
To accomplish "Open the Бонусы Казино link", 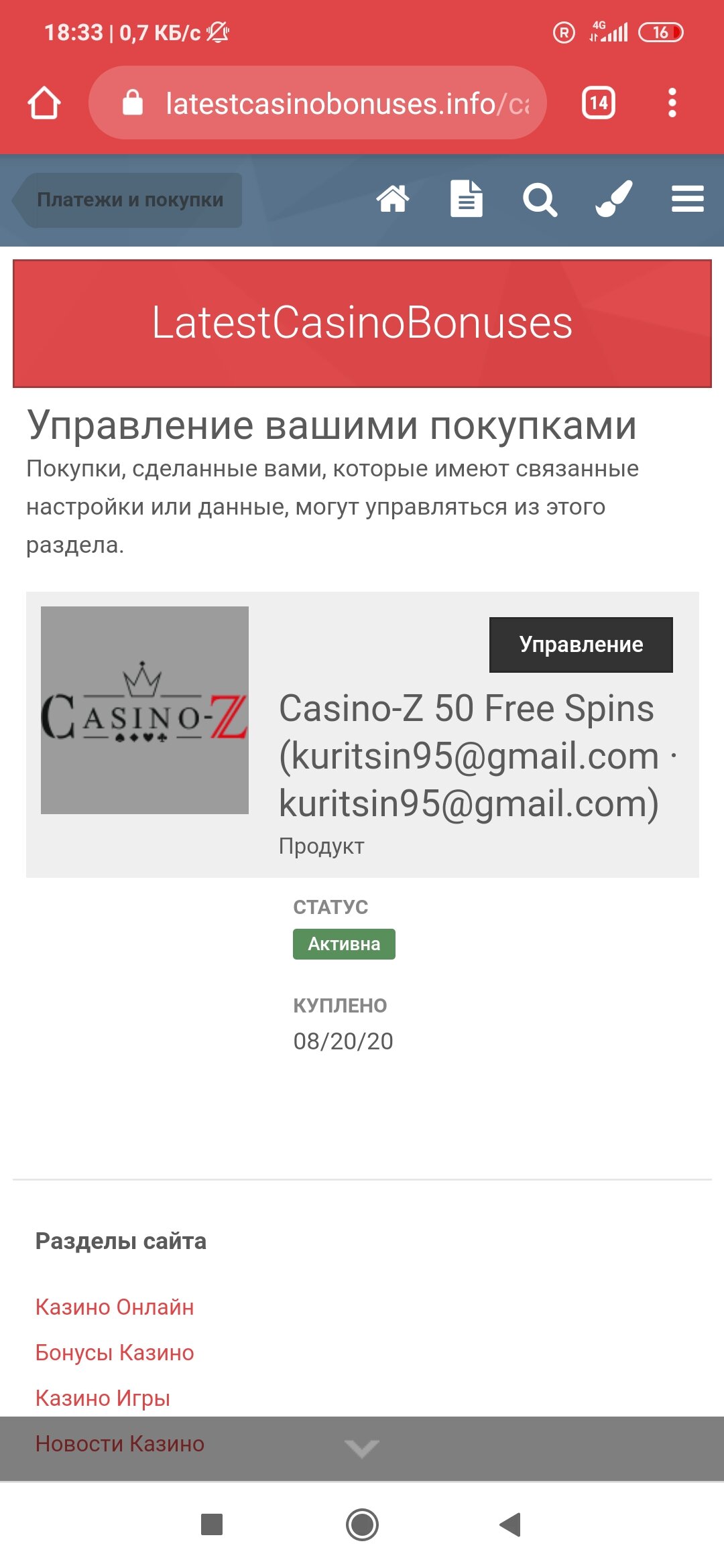I will coord(115,1352).
